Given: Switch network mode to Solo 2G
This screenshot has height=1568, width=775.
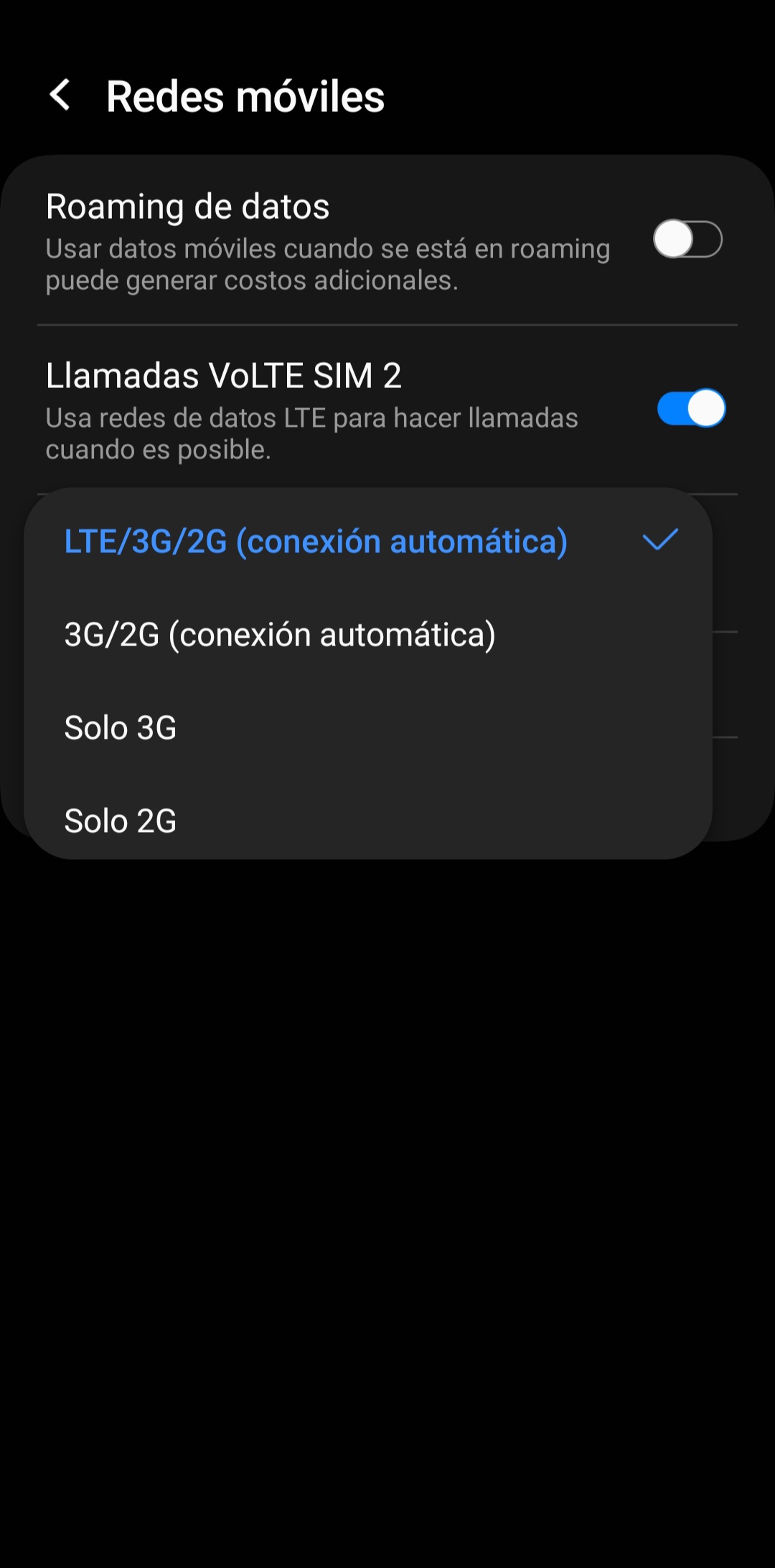Looking at the screenshot, I should (x=121, y=821).
